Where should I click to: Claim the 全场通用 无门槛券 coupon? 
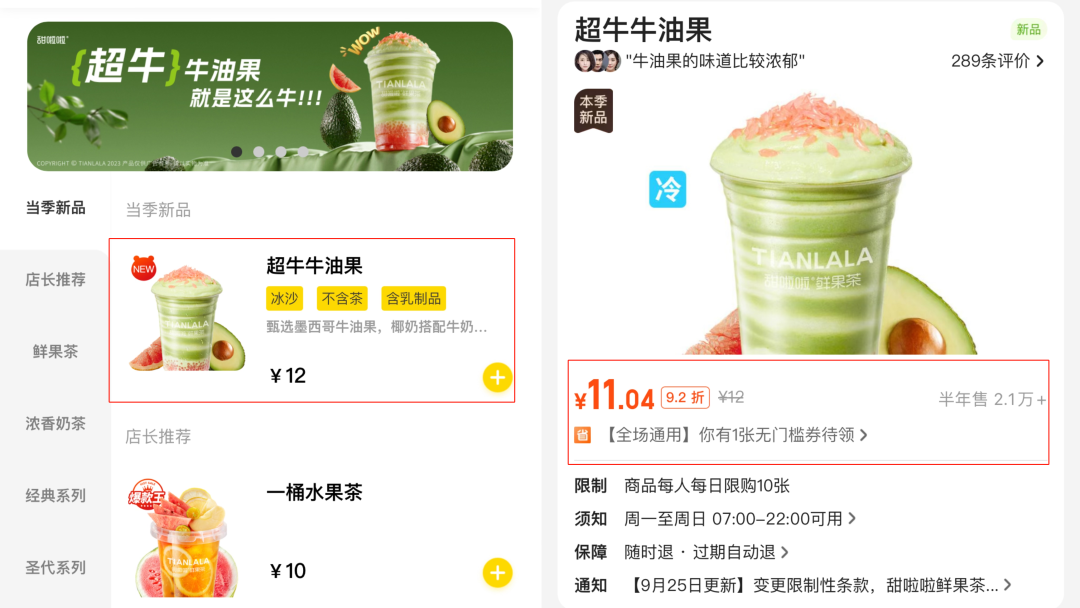click(x=735, y=435)
